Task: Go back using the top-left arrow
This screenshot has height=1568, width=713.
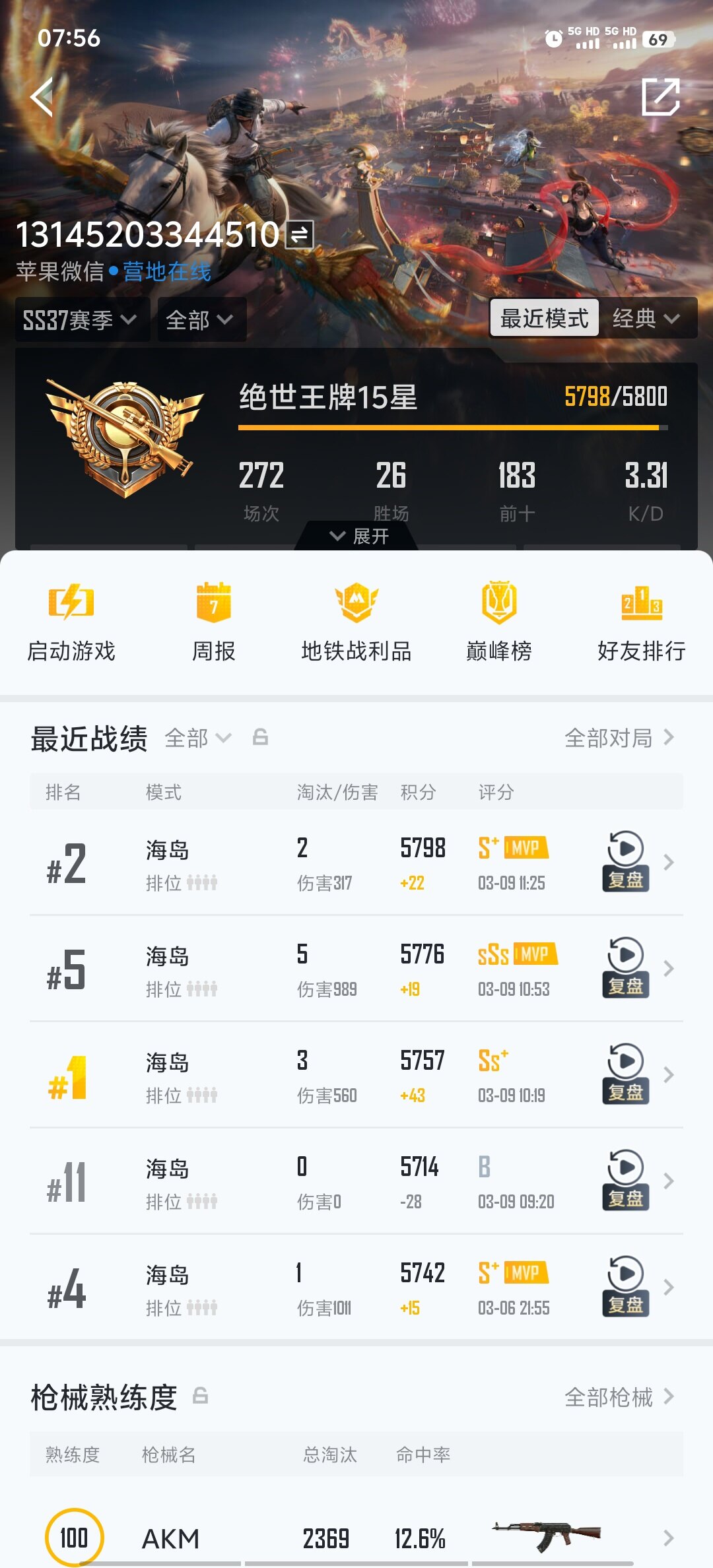Action: tap(42, 97)
